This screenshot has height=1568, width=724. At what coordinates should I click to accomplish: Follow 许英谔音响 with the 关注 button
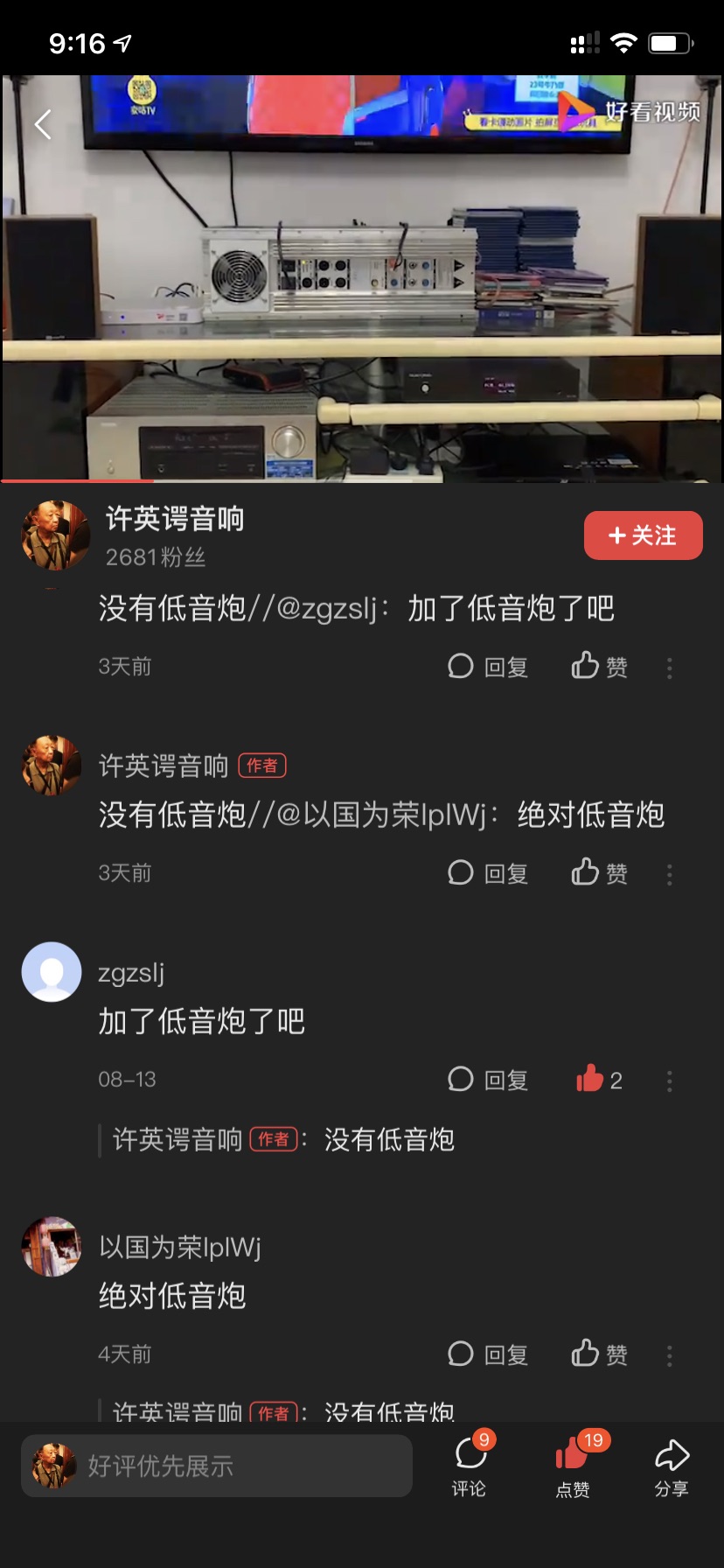point(643,535)
